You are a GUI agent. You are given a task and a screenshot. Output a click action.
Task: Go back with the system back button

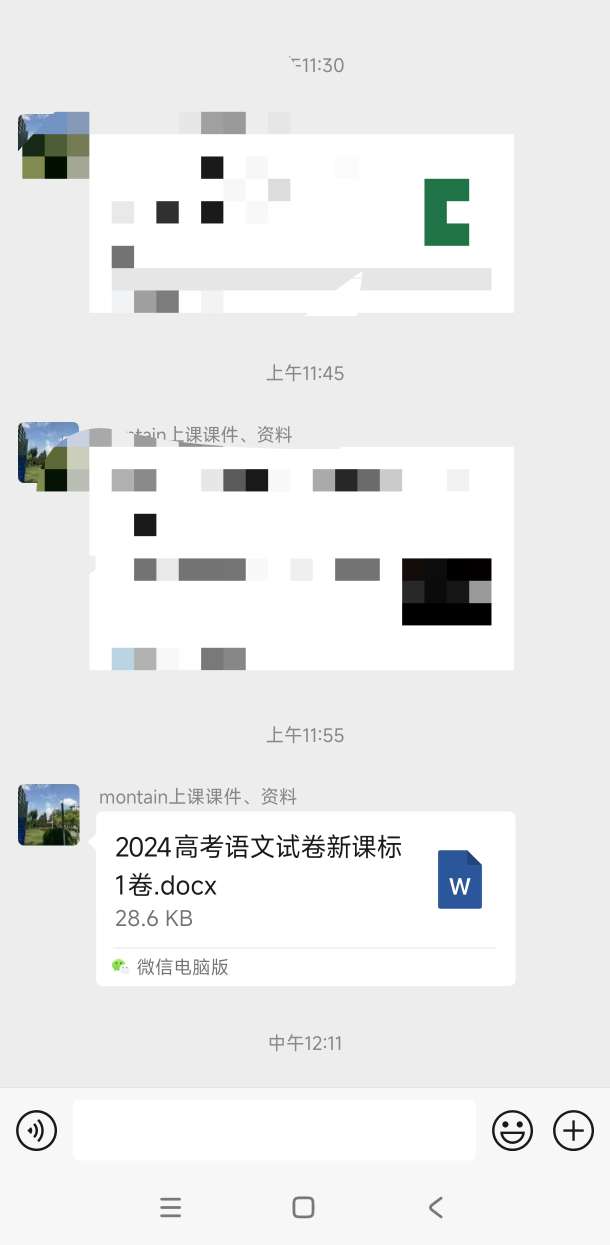435,1207
